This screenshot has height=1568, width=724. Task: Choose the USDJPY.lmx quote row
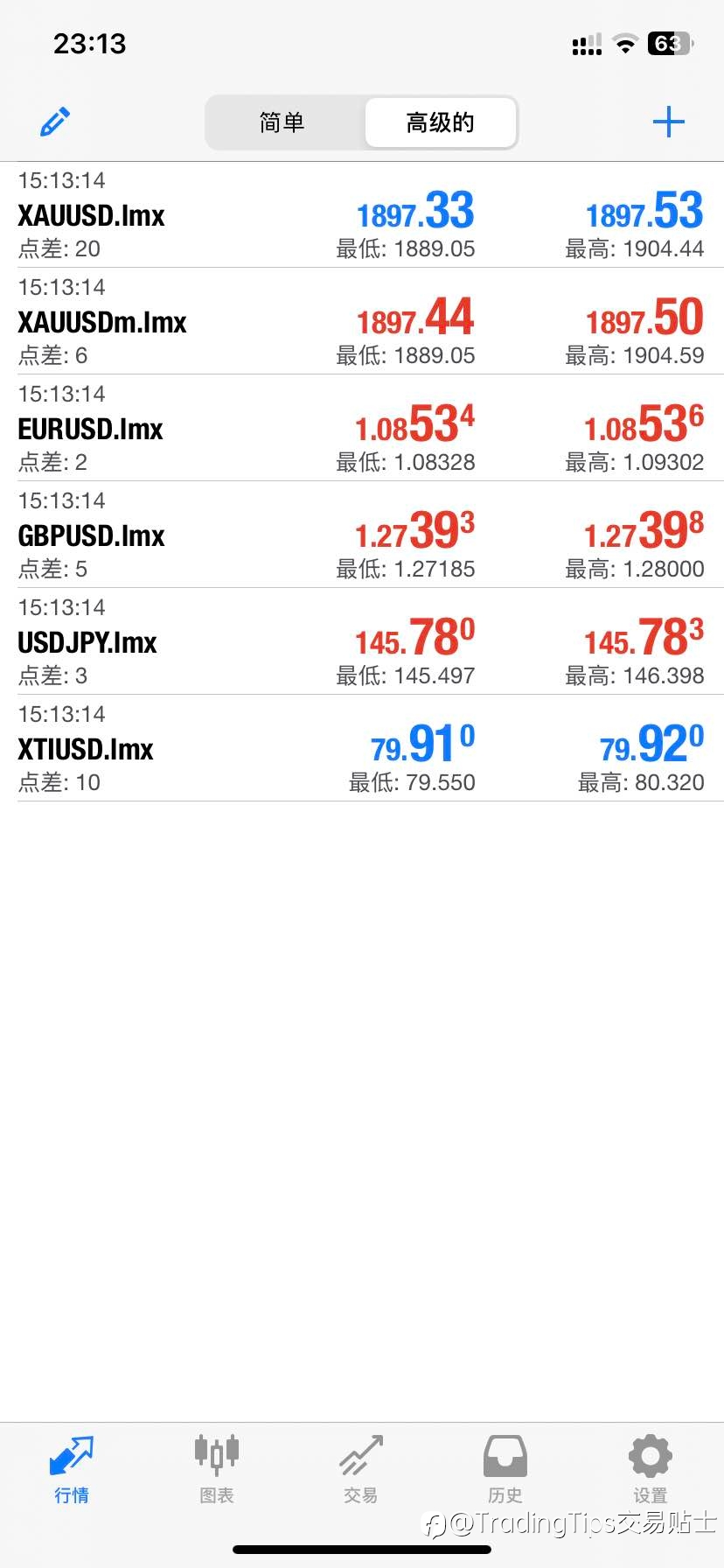362,641
